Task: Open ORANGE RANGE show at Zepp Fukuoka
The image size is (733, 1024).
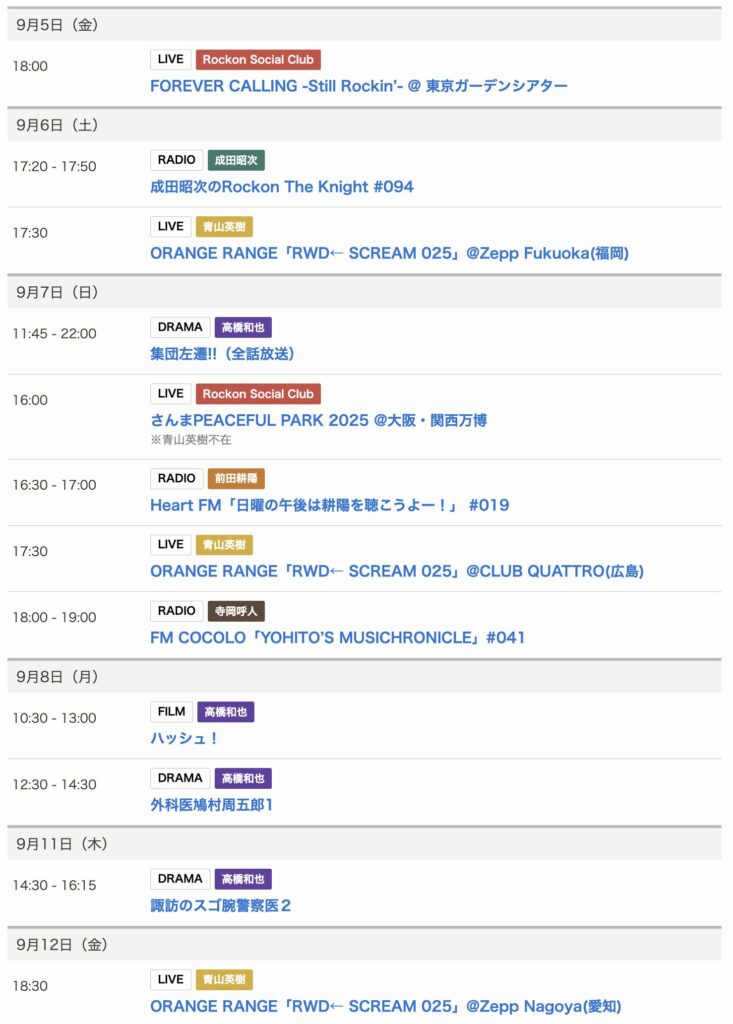Action: pyautogui.click(x=389, y=253)
